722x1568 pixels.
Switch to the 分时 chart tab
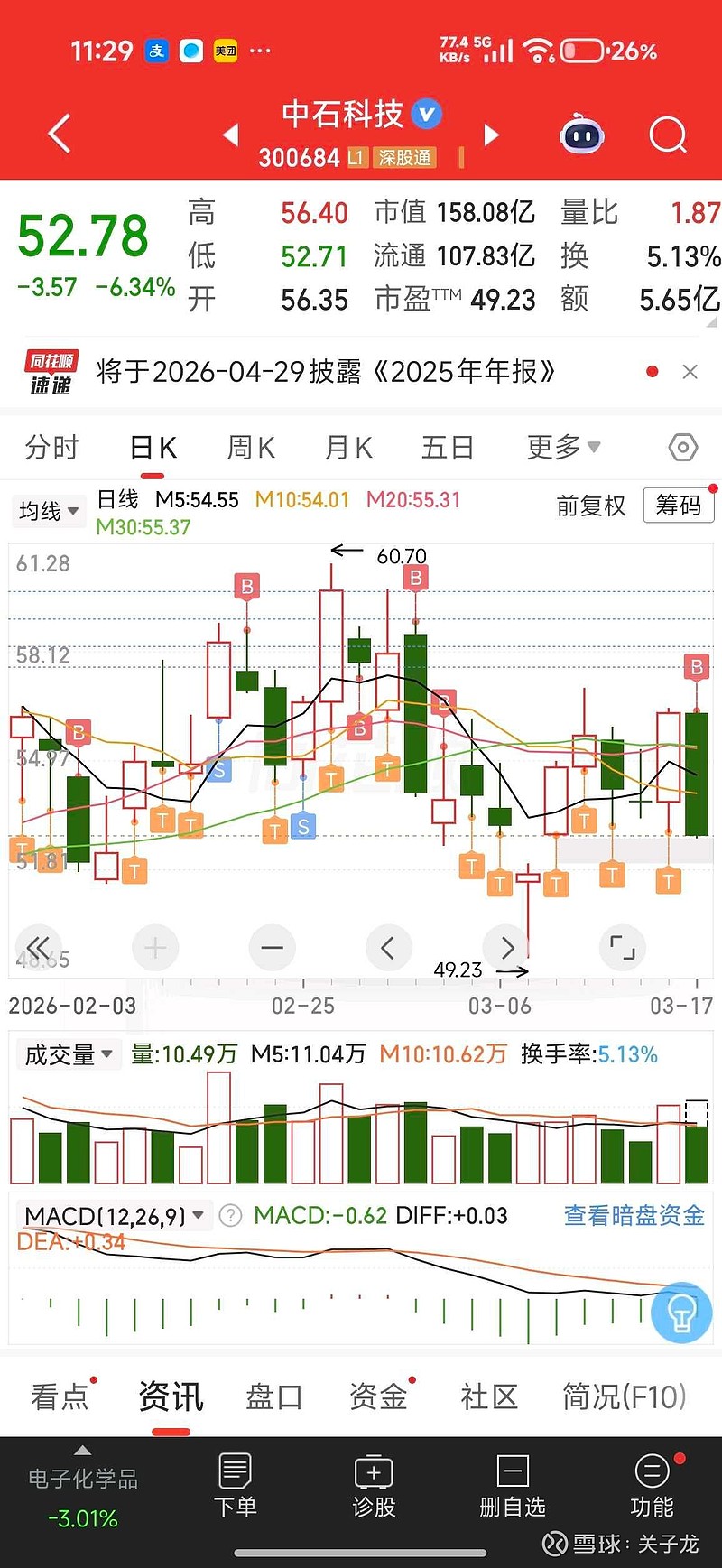pyautogui.click(x=52, y=447)
